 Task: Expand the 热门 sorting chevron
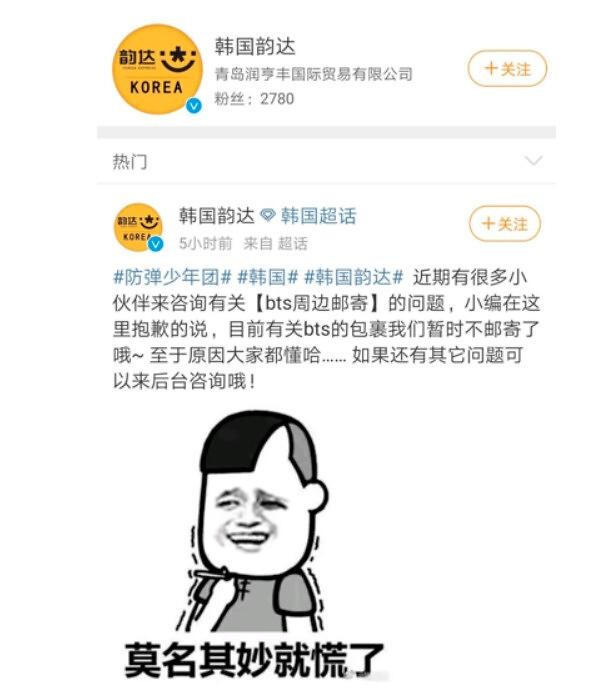[534, 161]
